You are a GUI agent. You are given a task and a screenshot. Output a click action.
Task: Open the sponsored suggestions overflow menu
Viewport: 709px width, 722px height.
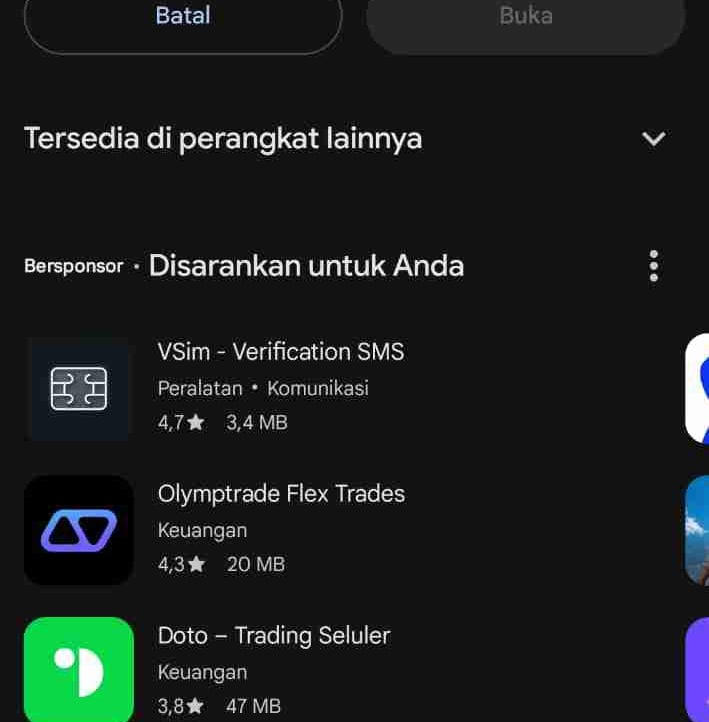click(x=654, y=266)
